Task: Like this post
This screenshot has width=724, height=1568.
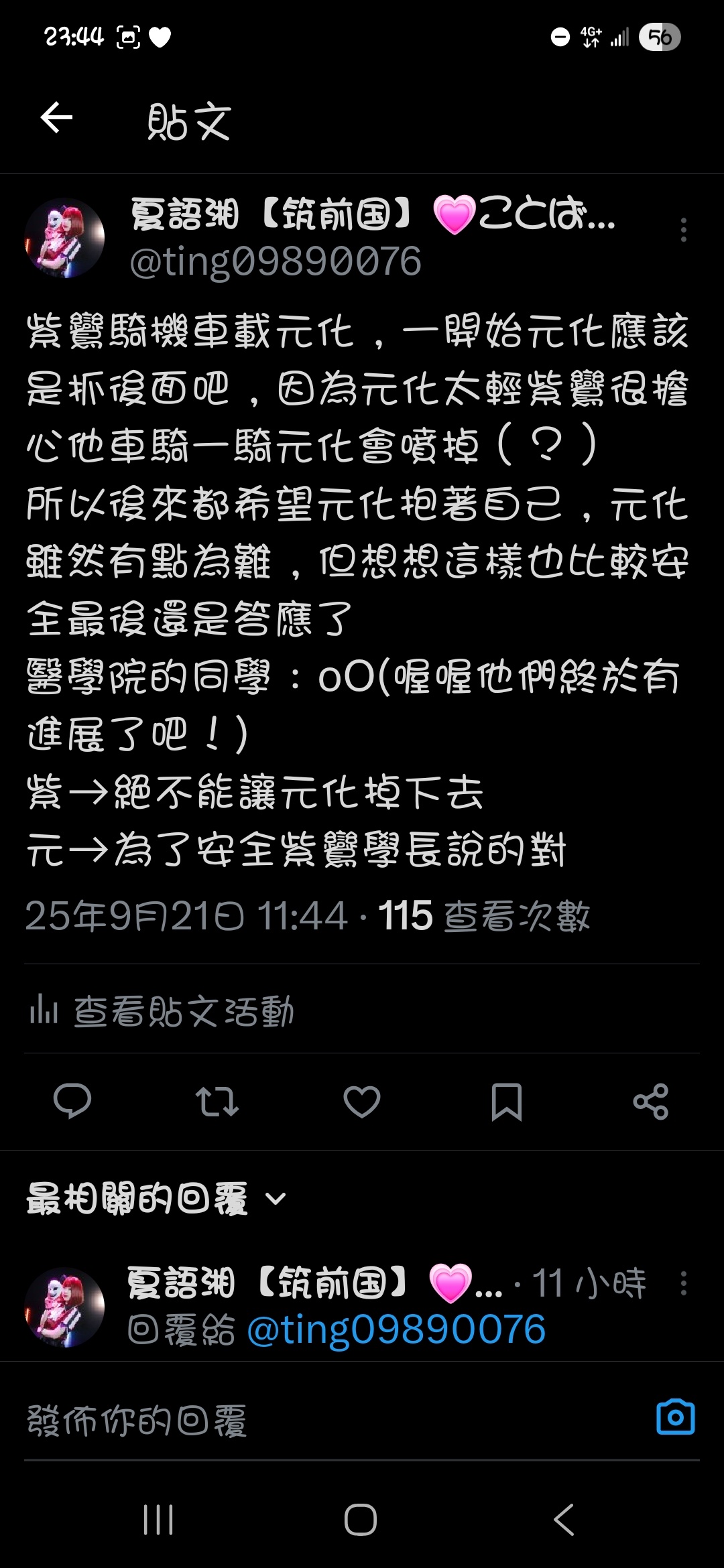Action: (362, 1101)
